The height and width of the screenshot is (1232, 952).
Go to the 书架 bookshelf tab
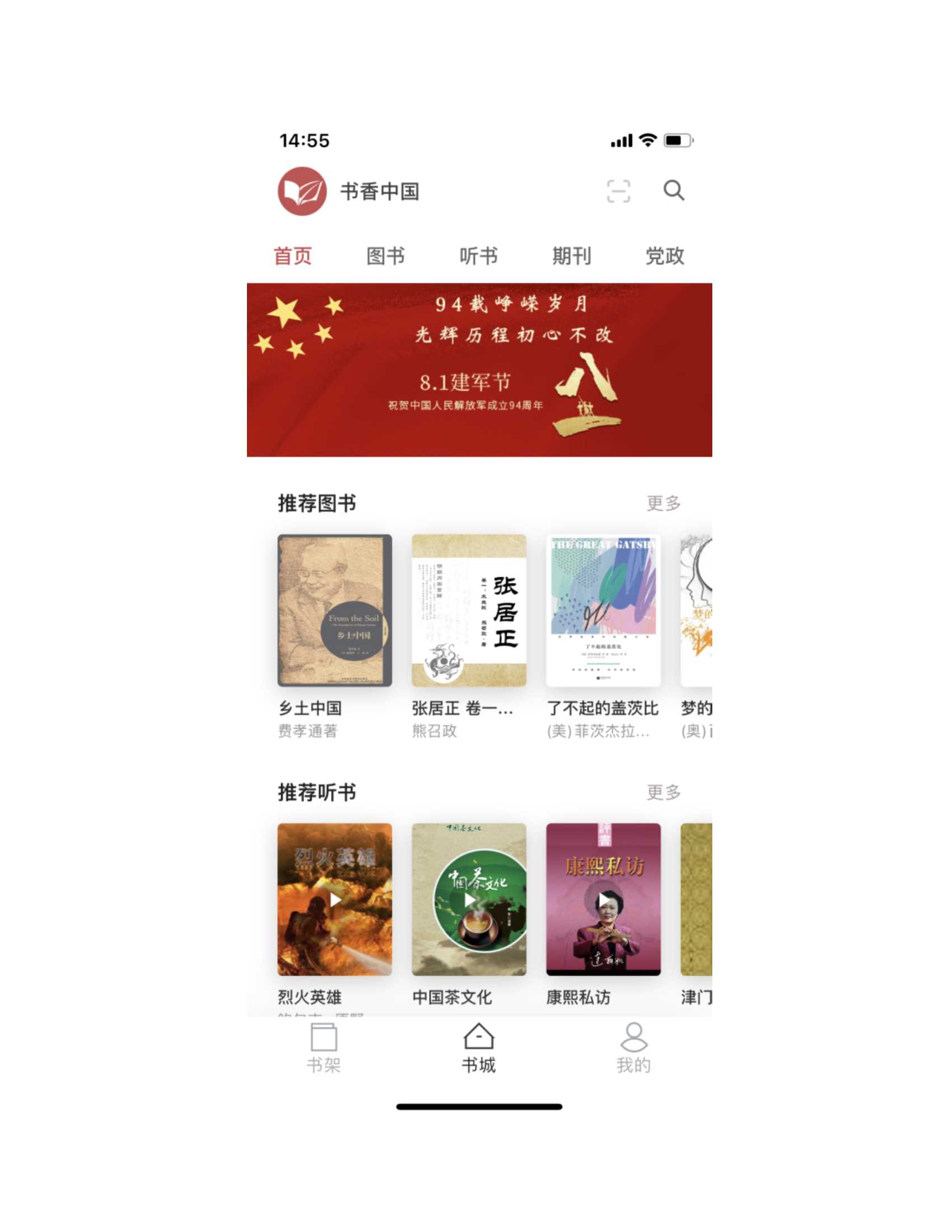point(324,1048)
